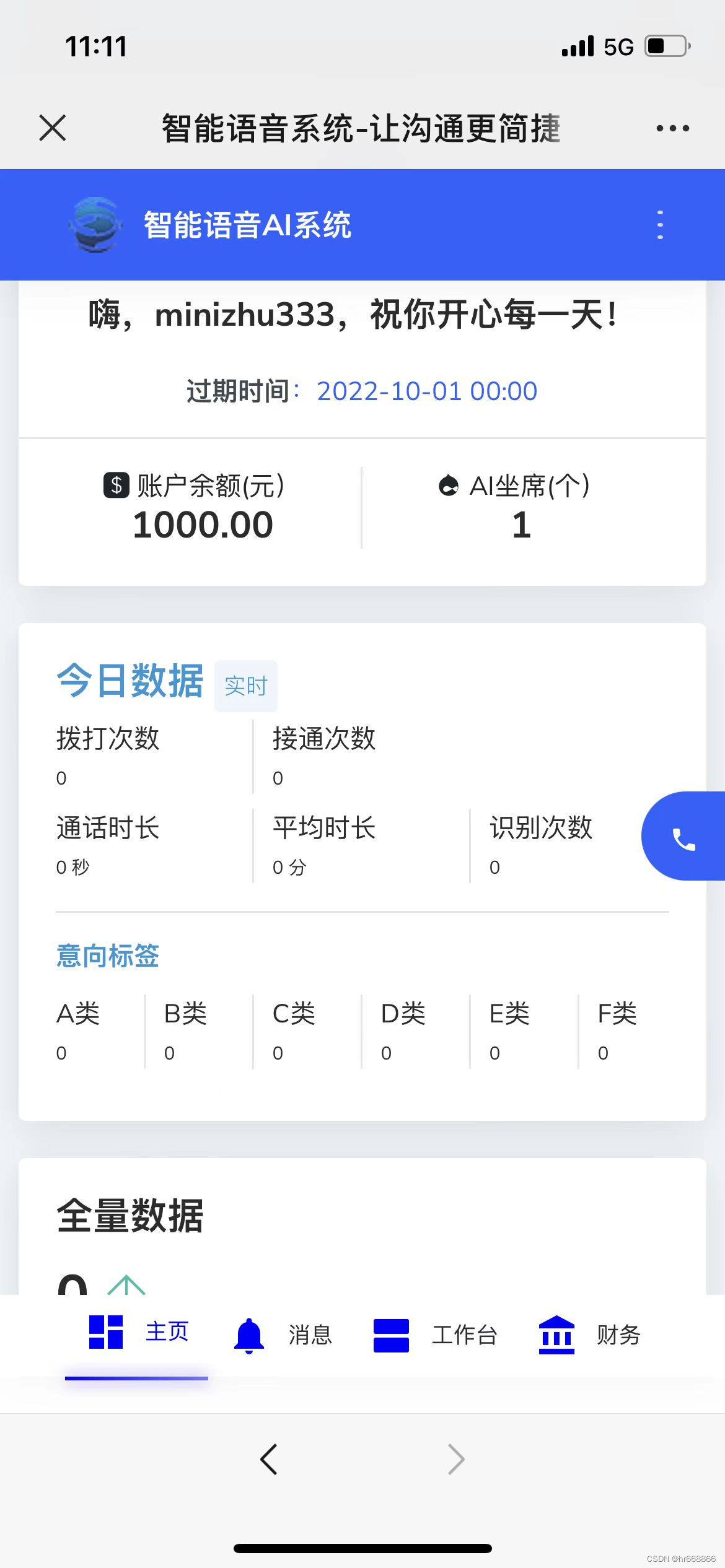Open the three-dot browser options menu
Viewport: 725px width, 1568px height.
[x=672, y=128]
